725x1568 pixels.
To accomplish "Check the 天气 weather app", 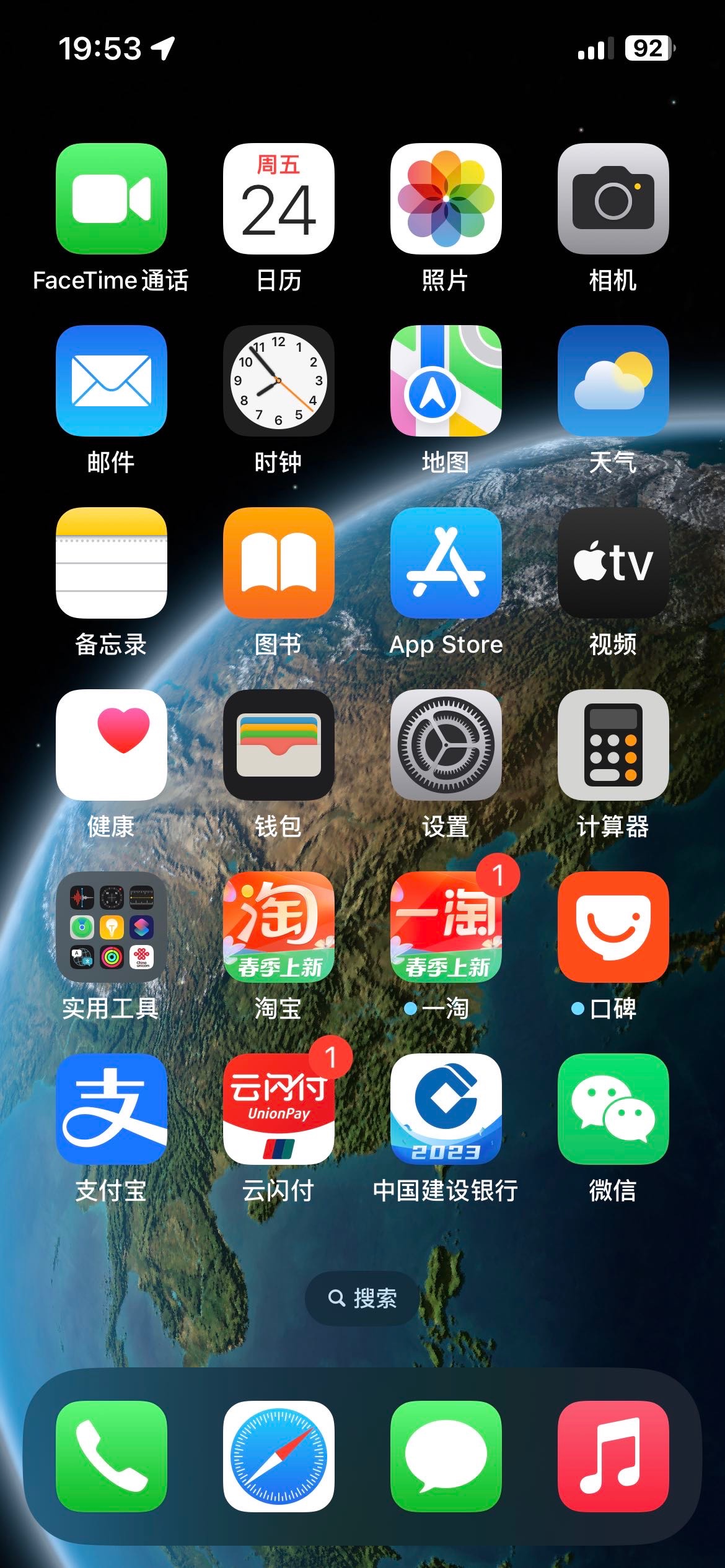I will click(x=613, y=381).
